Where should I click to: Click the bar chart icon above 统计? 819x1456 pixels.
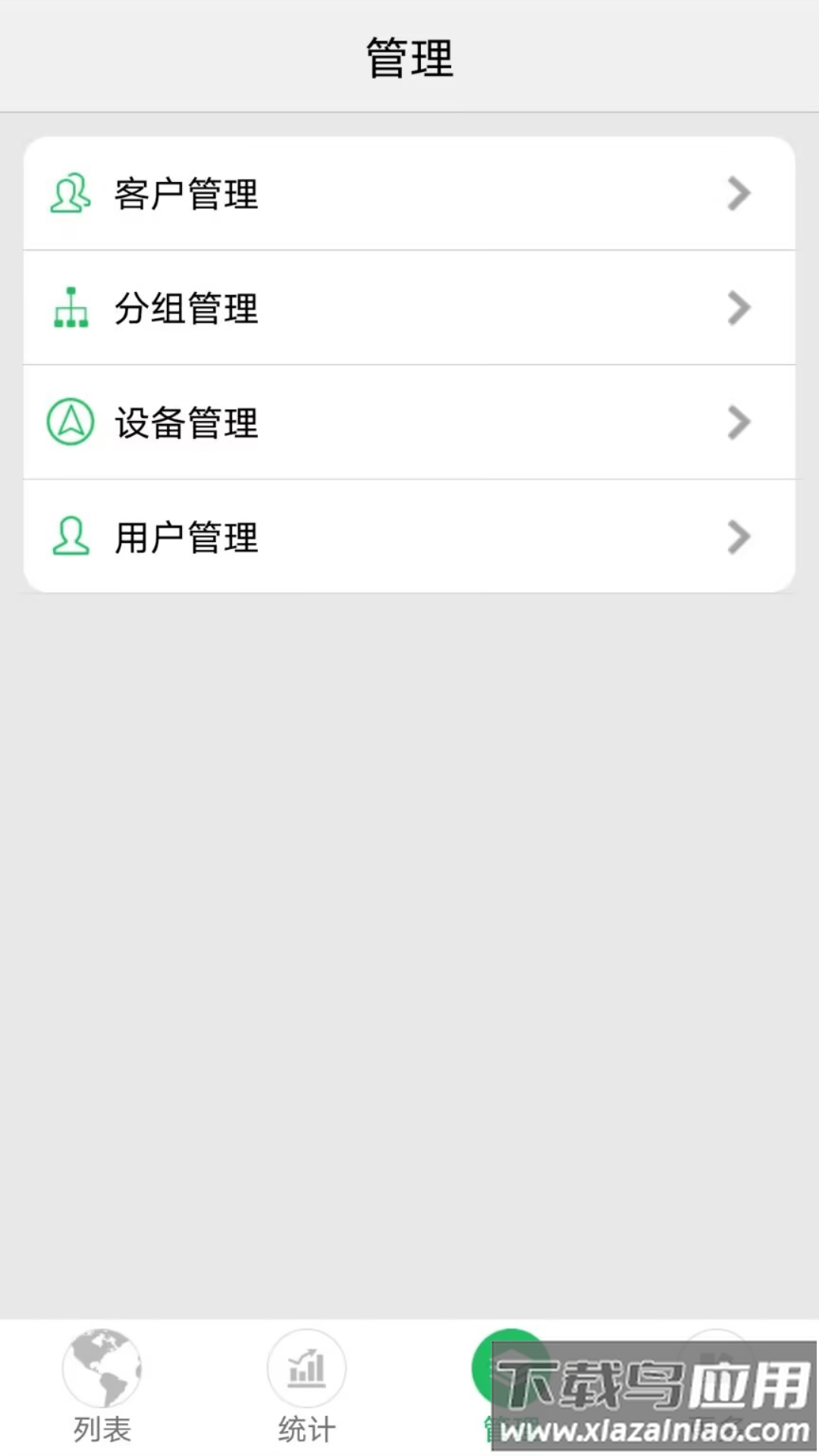pyautogui.click(x=306, y=1367)
